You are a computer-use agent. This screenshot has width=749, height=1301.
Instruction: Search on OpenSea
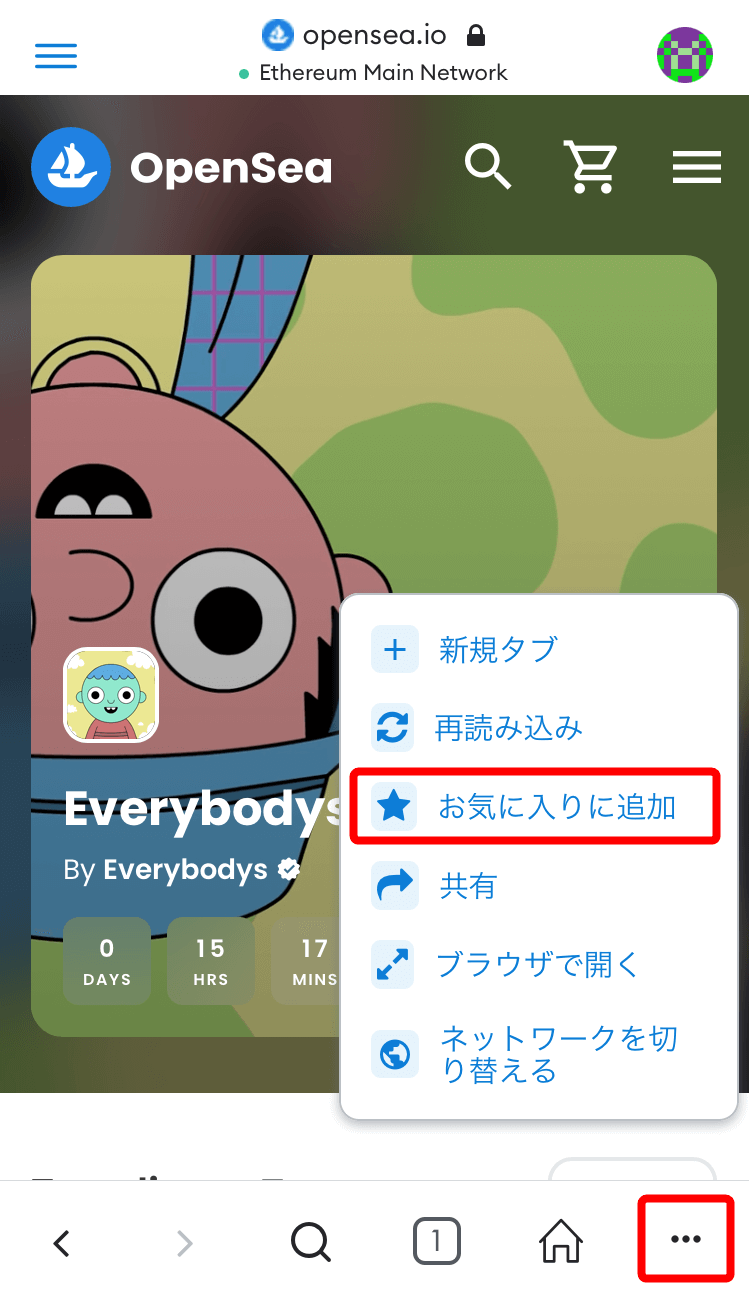pos(488,167)
